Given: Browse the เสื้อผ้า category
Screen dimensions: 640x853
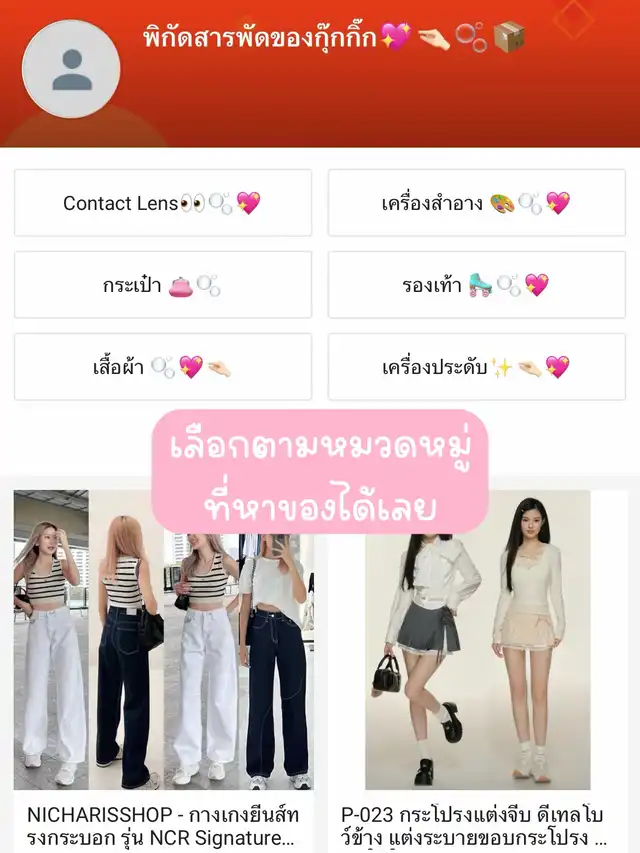Looking at the screenshot, I should click(163, 367).
